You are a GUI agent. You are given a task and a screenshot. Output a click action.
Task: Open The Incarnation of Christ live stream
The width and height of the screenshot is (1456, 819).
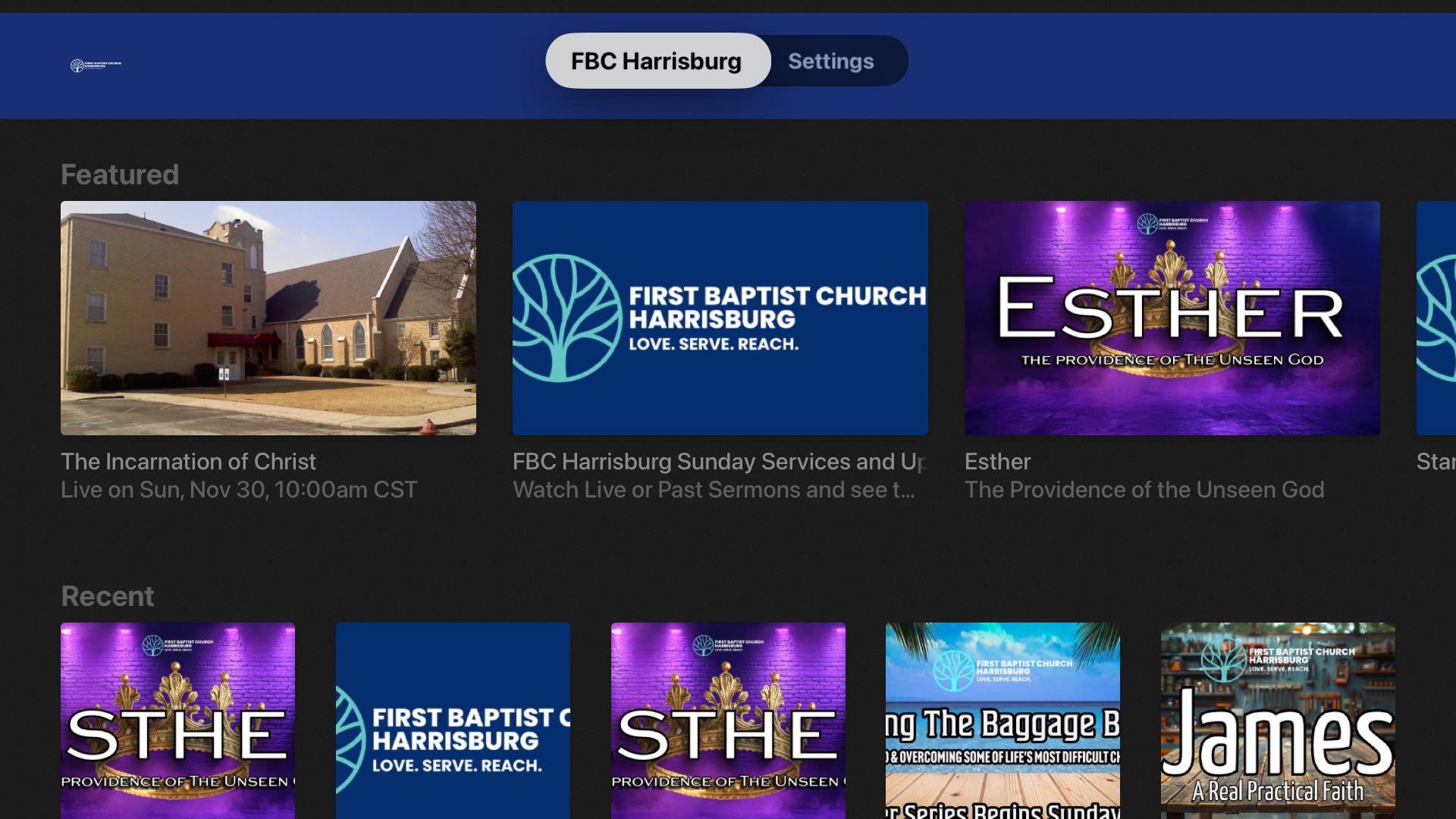point(268,318)
